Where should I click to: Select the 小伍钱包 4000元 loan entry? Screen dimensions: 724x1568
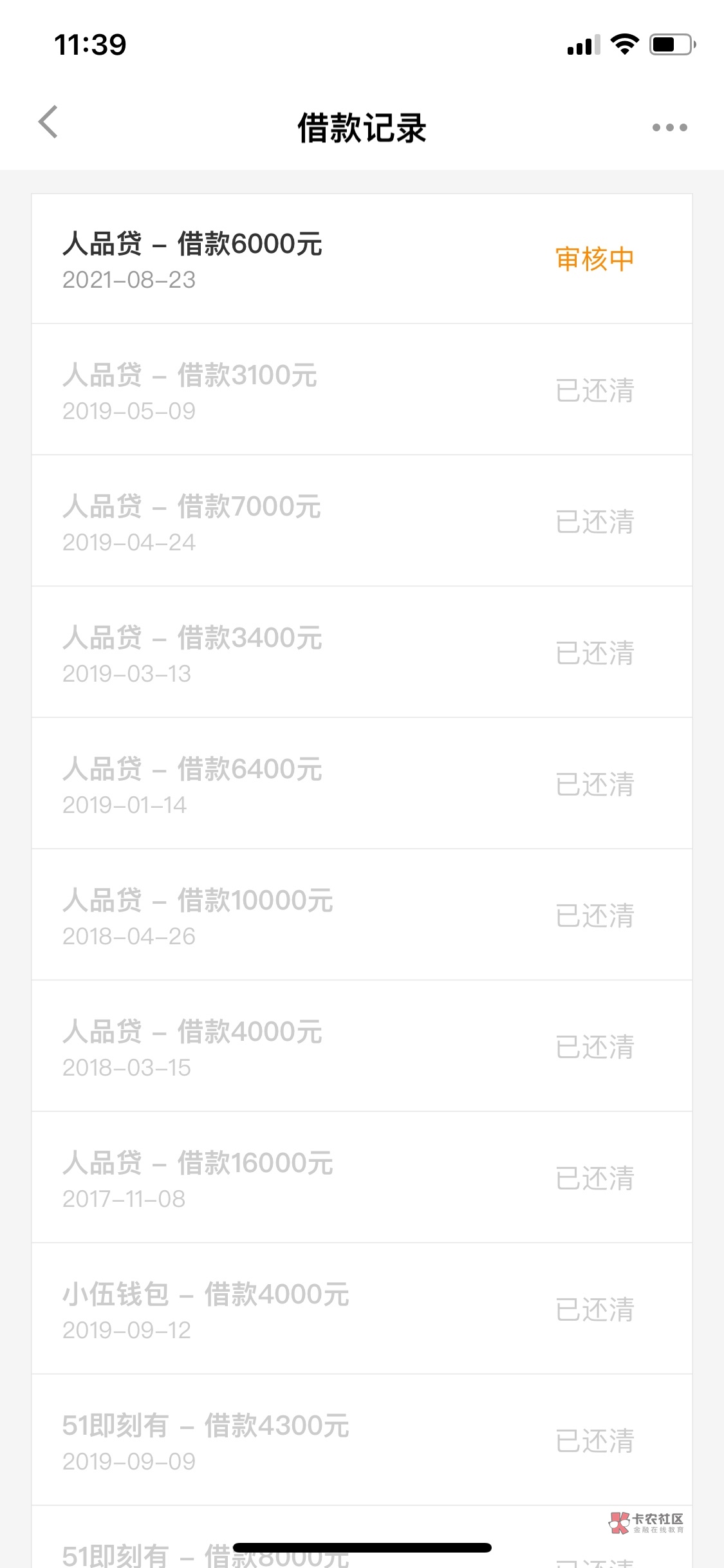tap(362, 1310)
